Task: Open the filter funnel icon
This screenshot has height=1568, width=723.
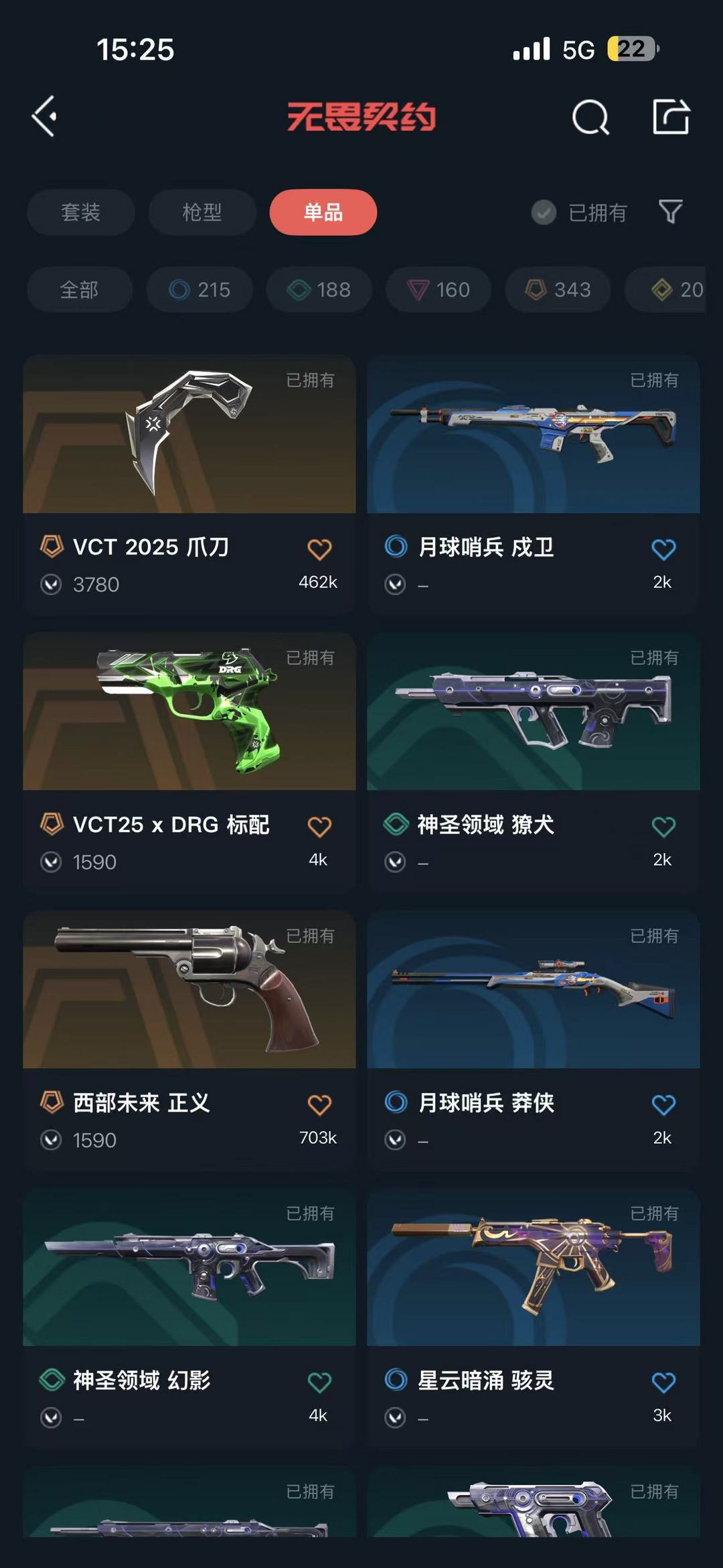Action: pos(670,212)
